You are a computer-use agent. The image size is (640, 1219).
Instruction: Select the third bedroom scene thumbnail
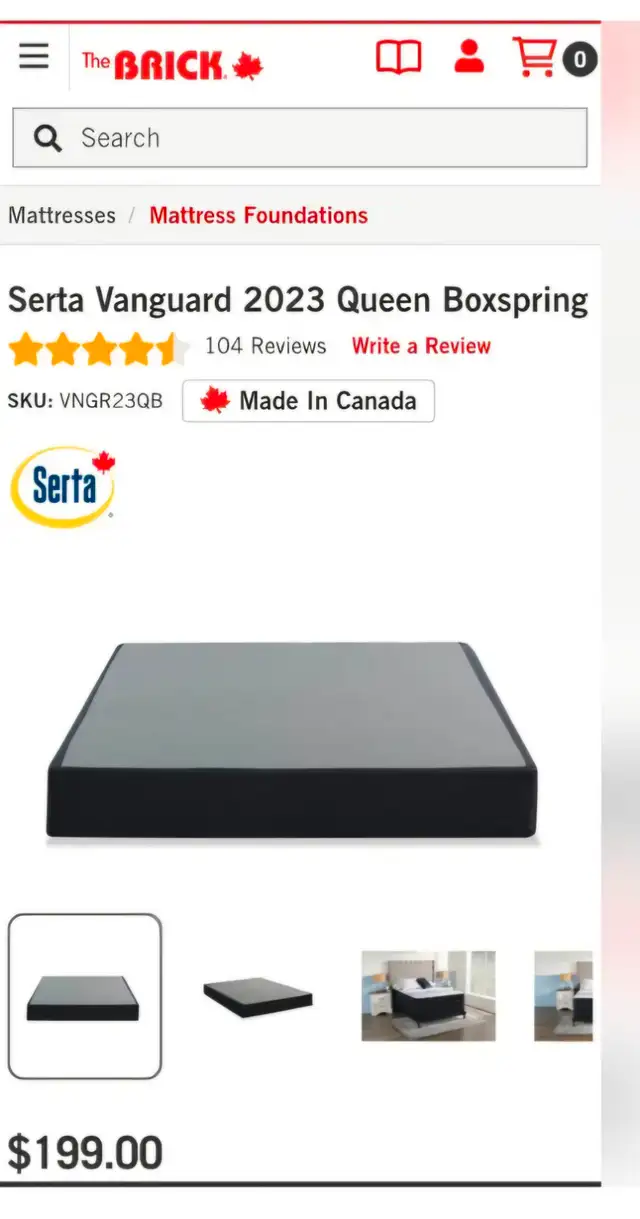tap(428, 996)
